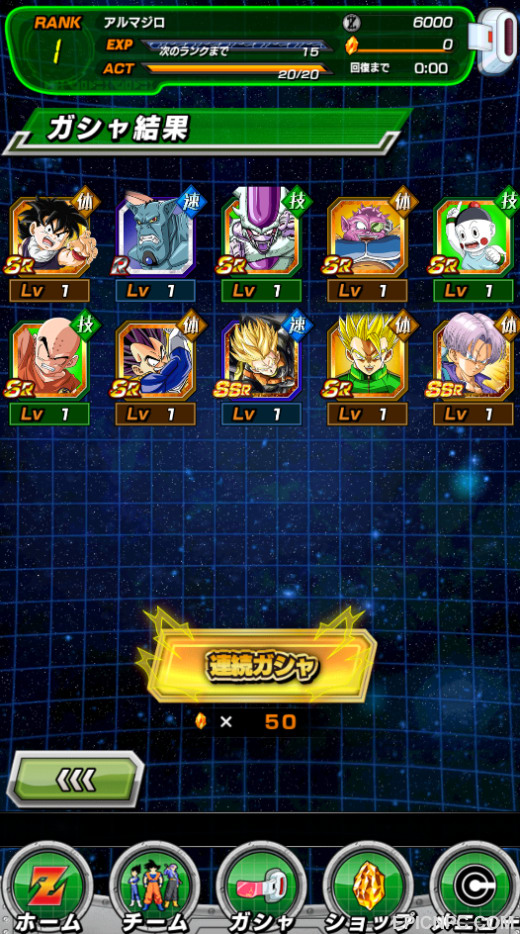View the SR green-jacket Super Saiyan card
This screenshot has width=520, height=934.
tap(368, 358)
